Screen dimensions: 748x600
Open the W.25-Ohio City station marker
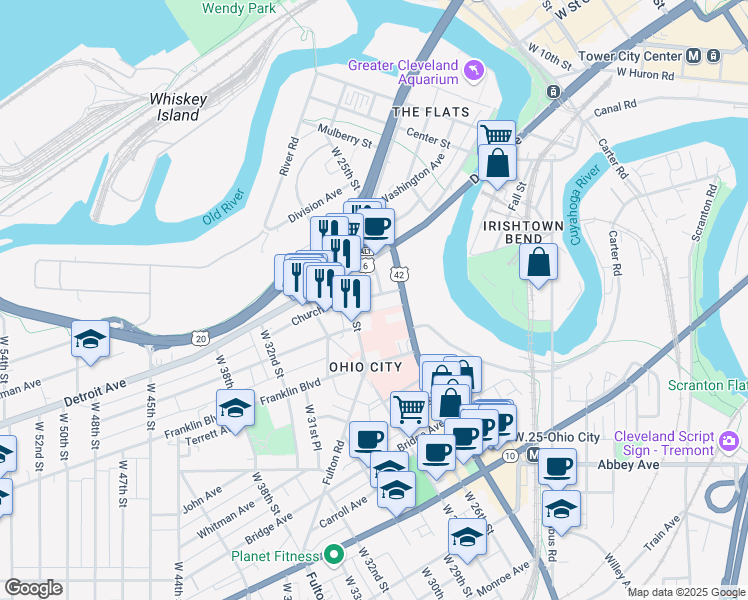click(533, 455)
